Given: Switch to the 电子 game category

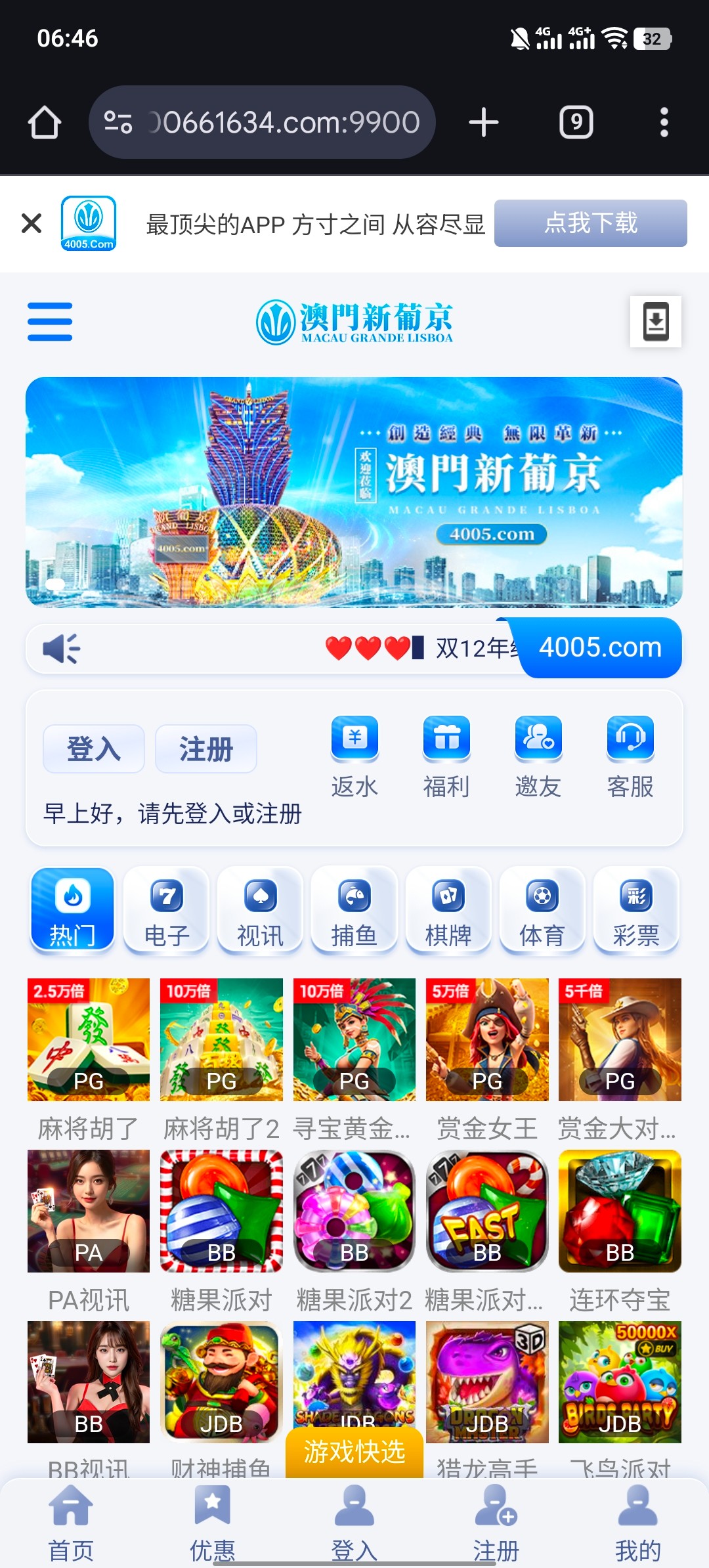Looking at the screenshot, I should click(x=167, y=909).
